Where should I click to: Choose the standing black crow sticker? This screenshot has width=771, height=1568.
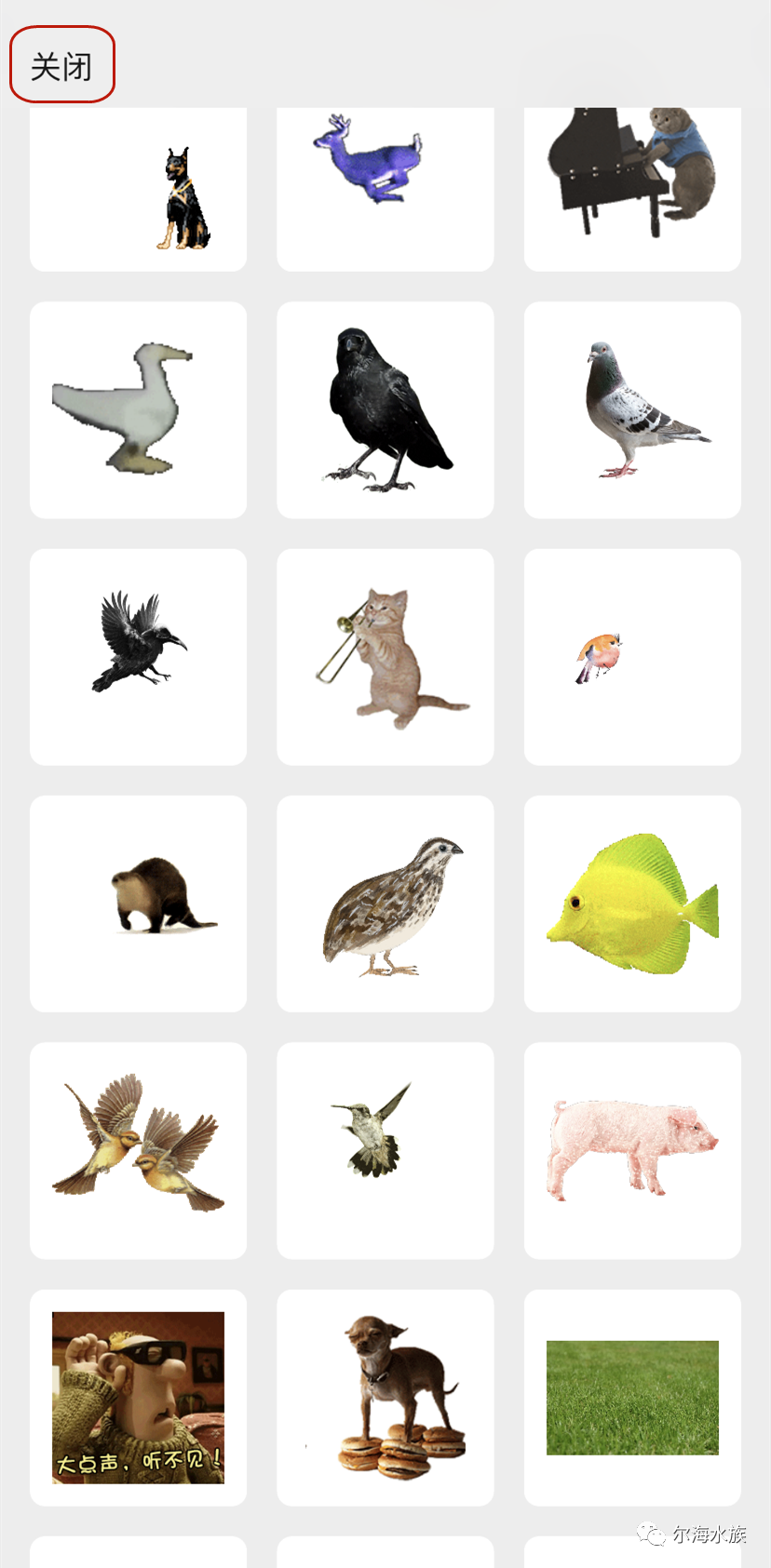pyautogui.click(x=385, y=409)
